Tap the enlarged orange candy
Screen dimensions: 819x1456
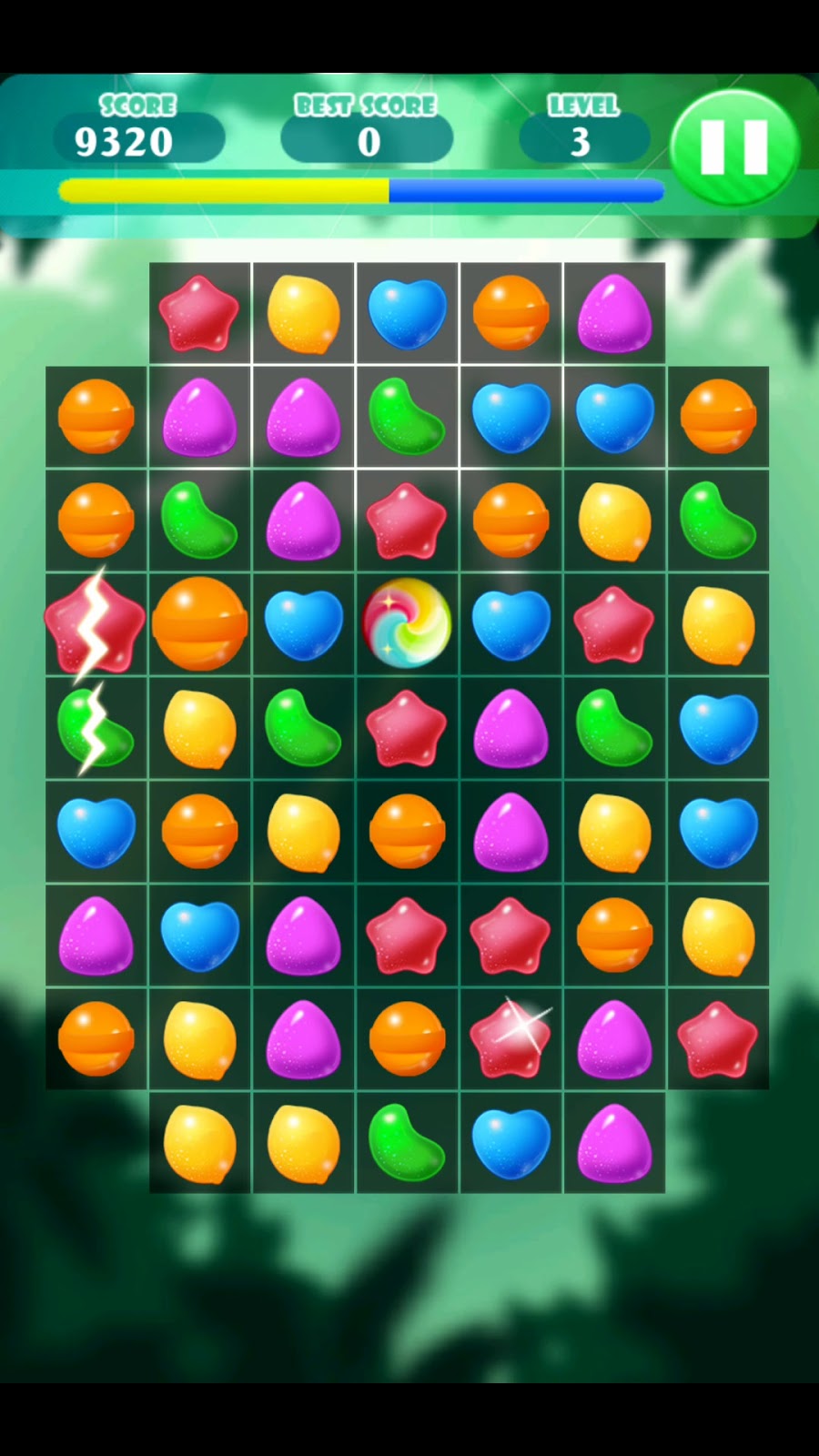click(x=199, y=624)
